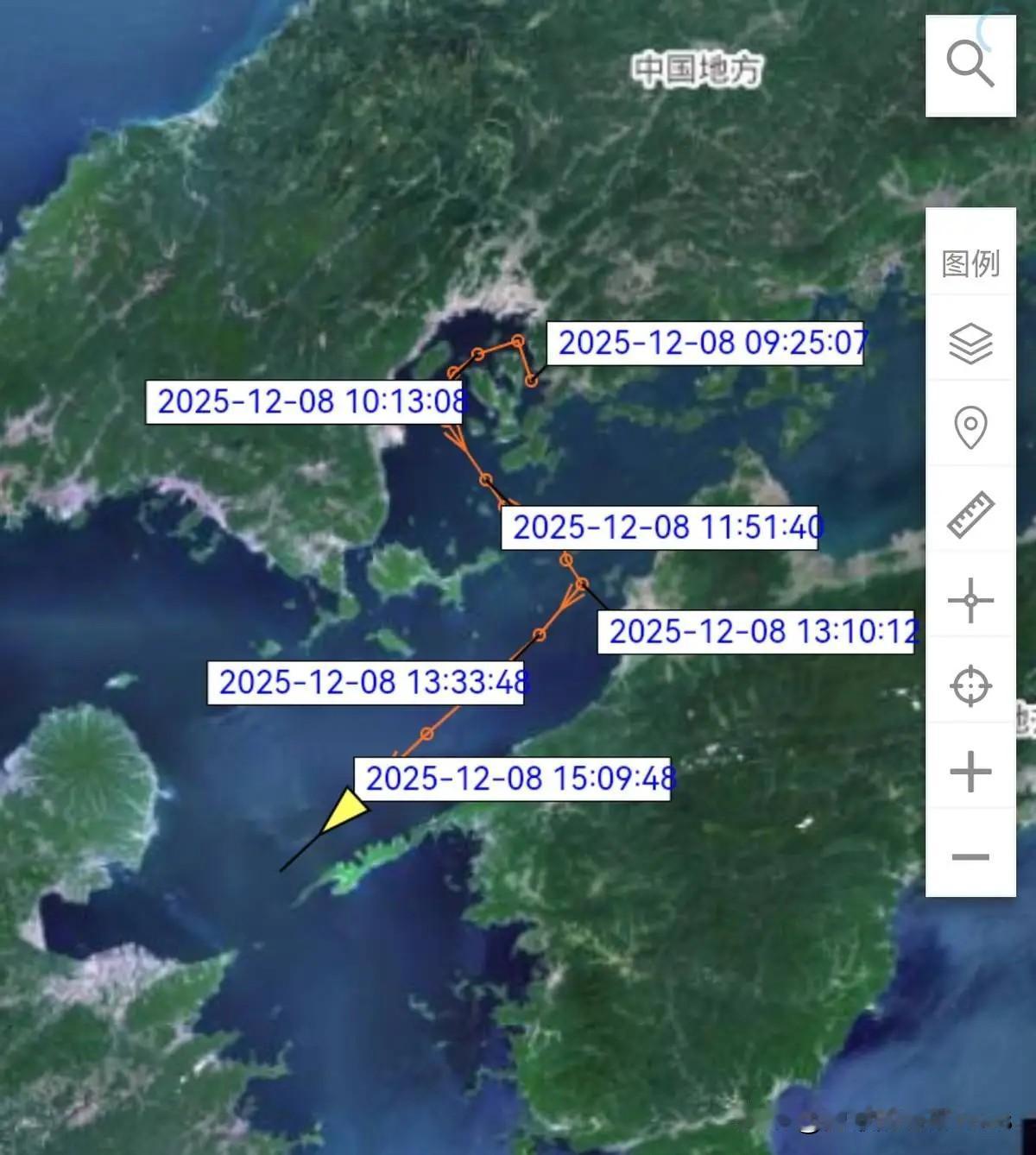This screenshot has height=1155, width=1036.
Task: Click the locate-me target icon
Action: click(x=970, y=686)
